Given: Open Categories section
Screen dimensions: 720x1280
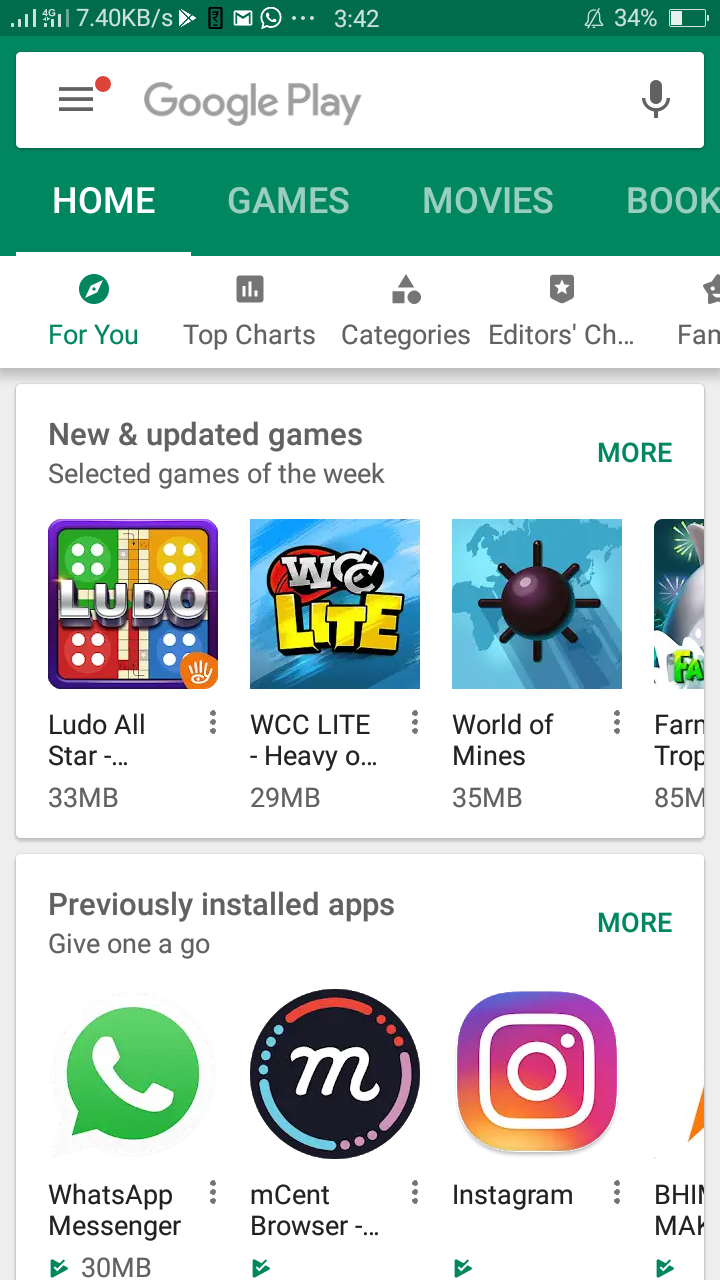Looking at the screenshot, I should click(x=405, y=311).
